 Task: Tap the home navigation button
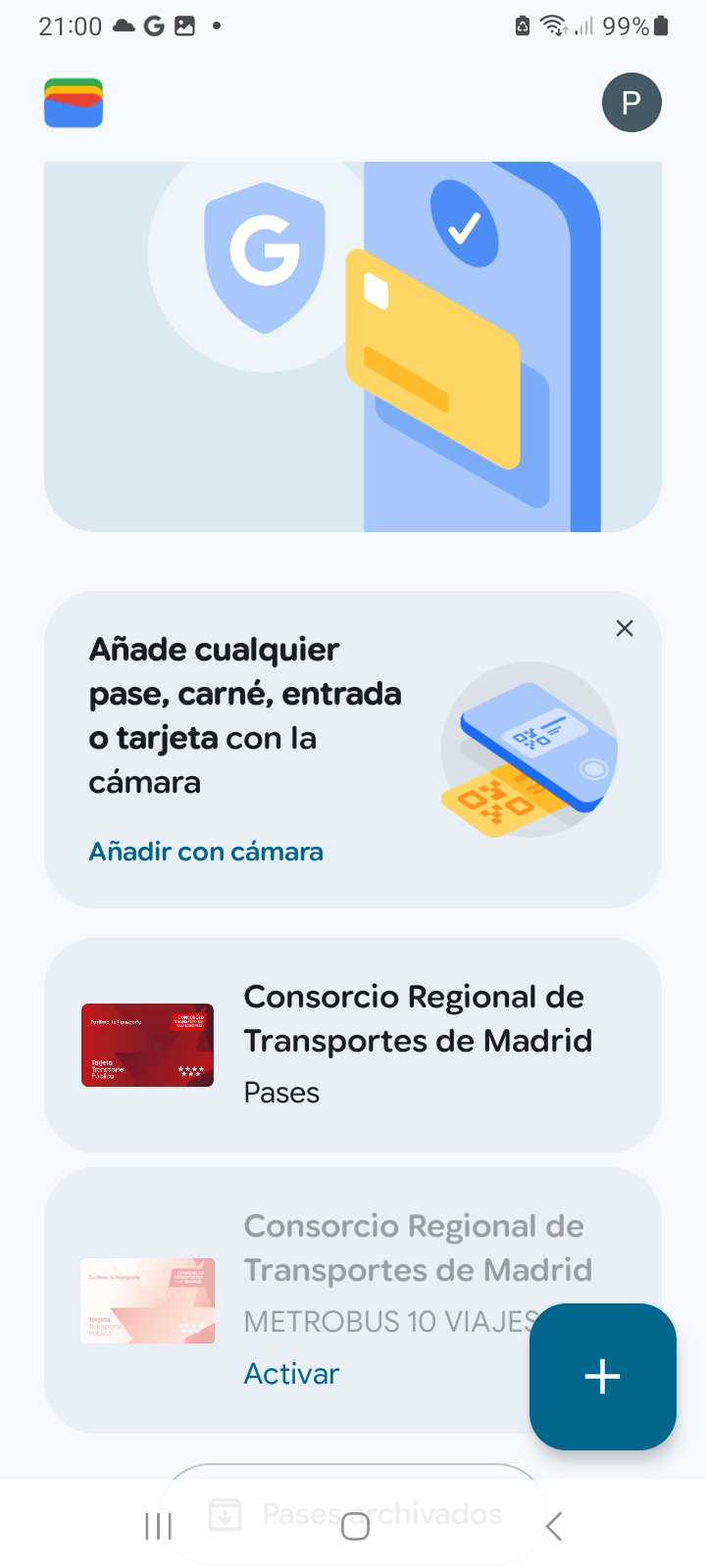tap(353, 1526)
